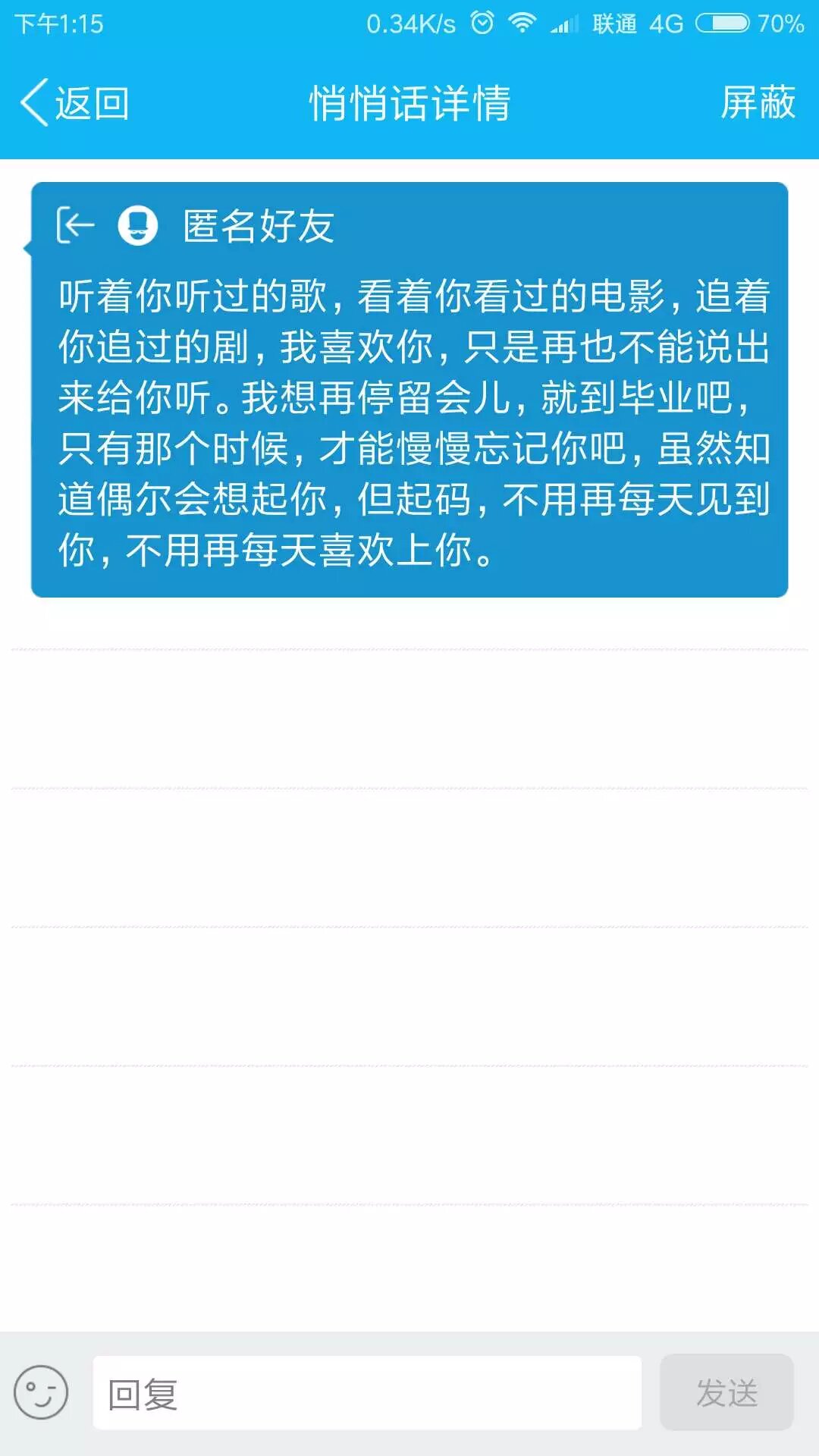Send the reply with 发送
The width and height of the screenshot is (819, 1456).
click(726, 1393)
